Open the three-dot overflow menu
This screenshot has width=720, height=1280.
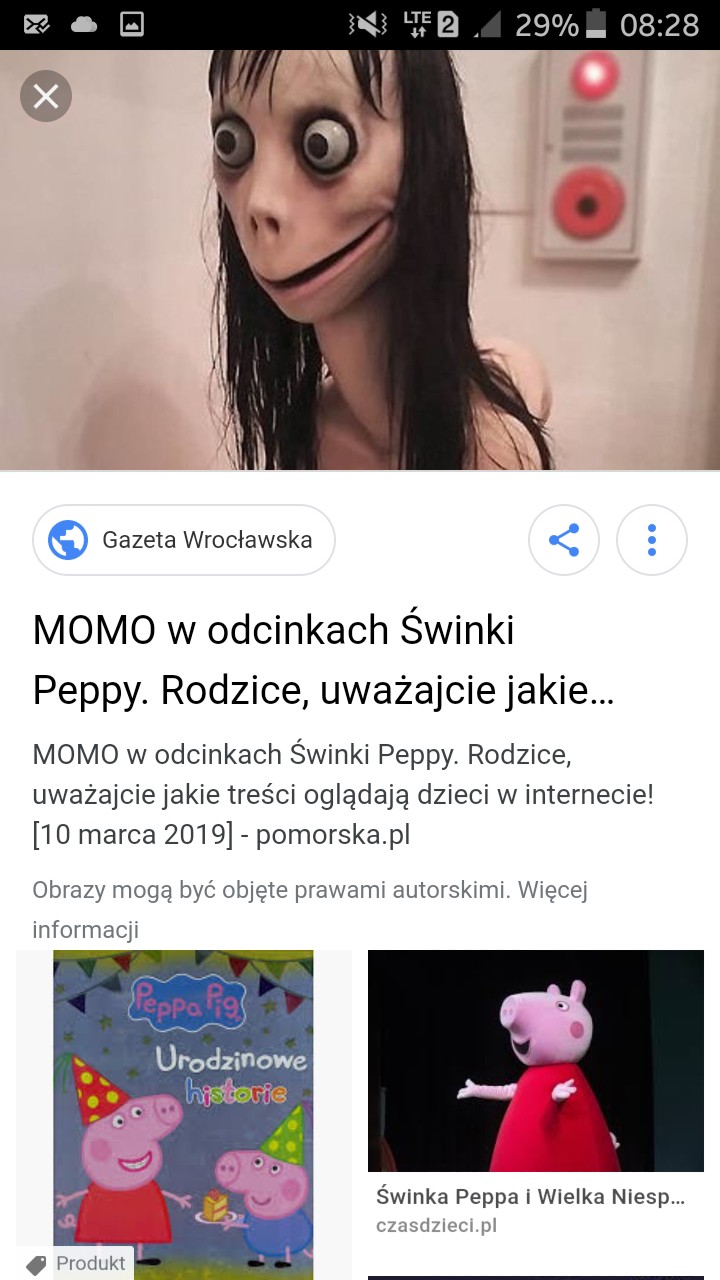pyautogui.click(x=652, y=540)
